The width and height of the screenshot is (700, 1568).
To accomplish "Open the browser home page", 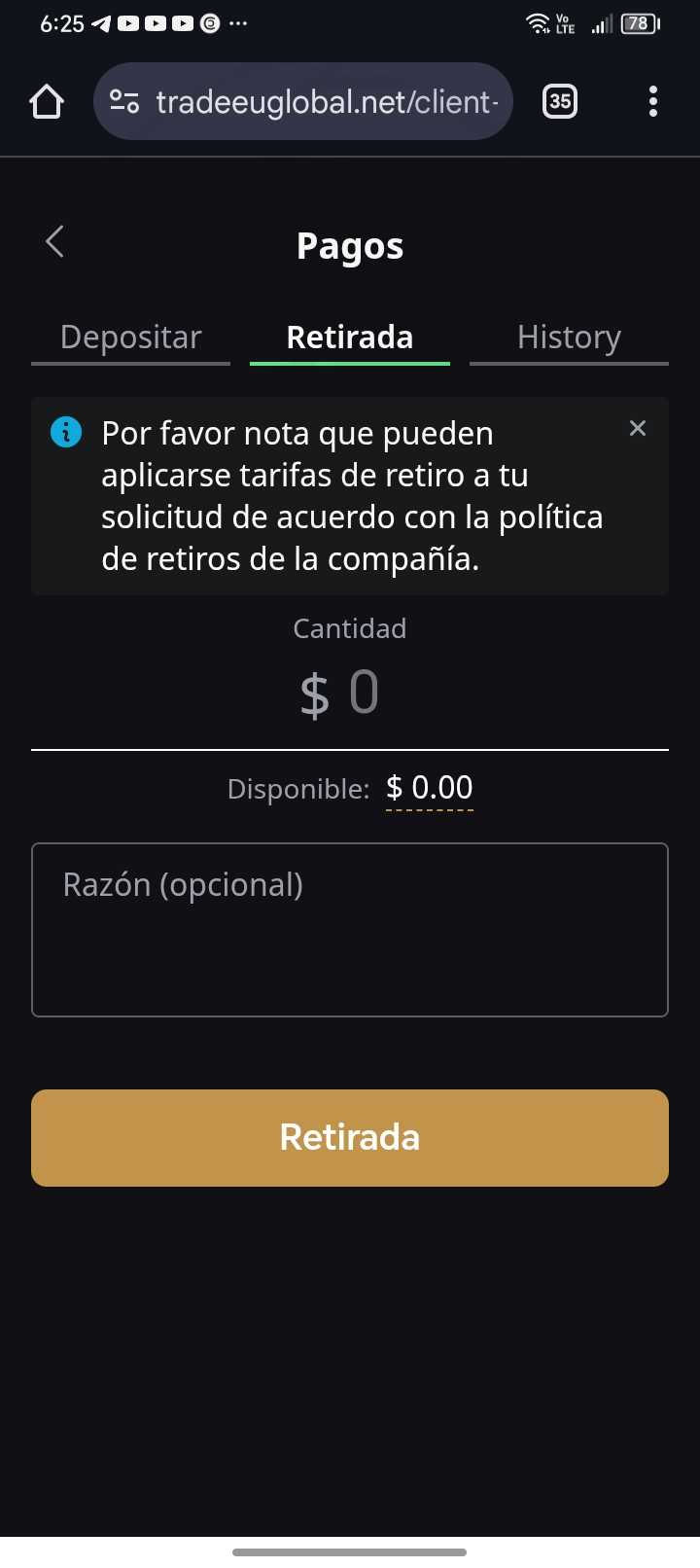I will pyautogui.click(x=46, y=101).
